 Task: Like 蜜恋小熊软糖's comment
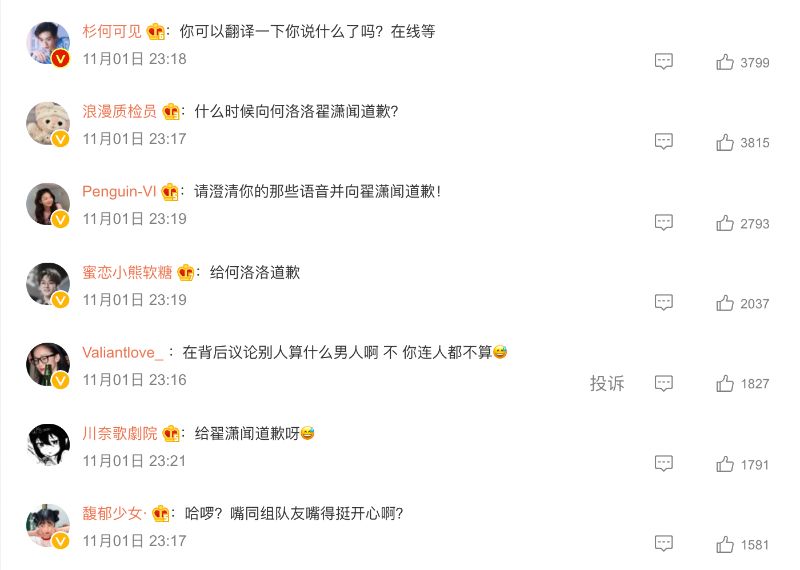pyautogui.click(x=725, y=303)
